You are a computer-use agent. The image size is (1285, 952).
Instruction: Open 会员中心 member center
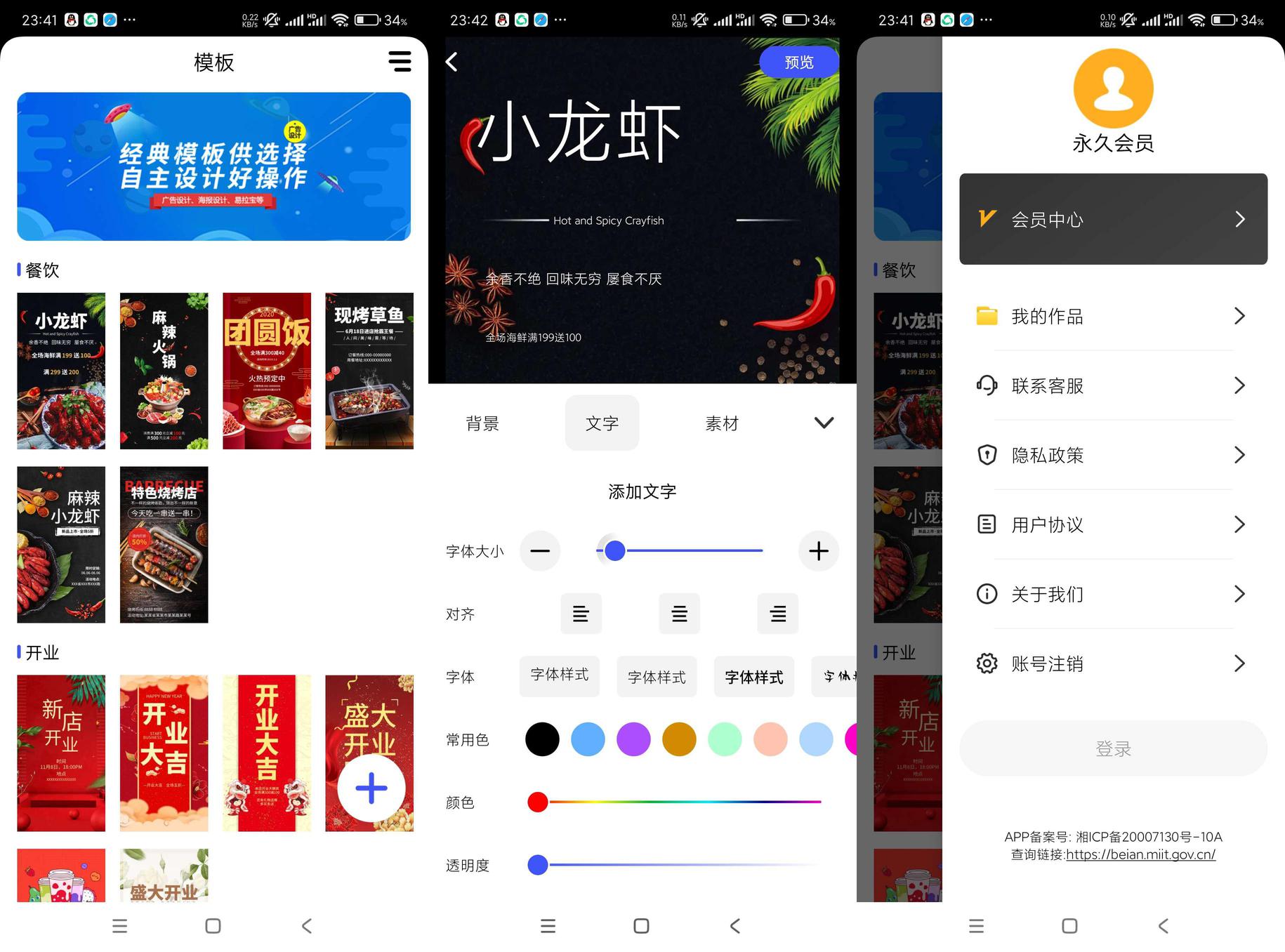tap(1113, 219)
